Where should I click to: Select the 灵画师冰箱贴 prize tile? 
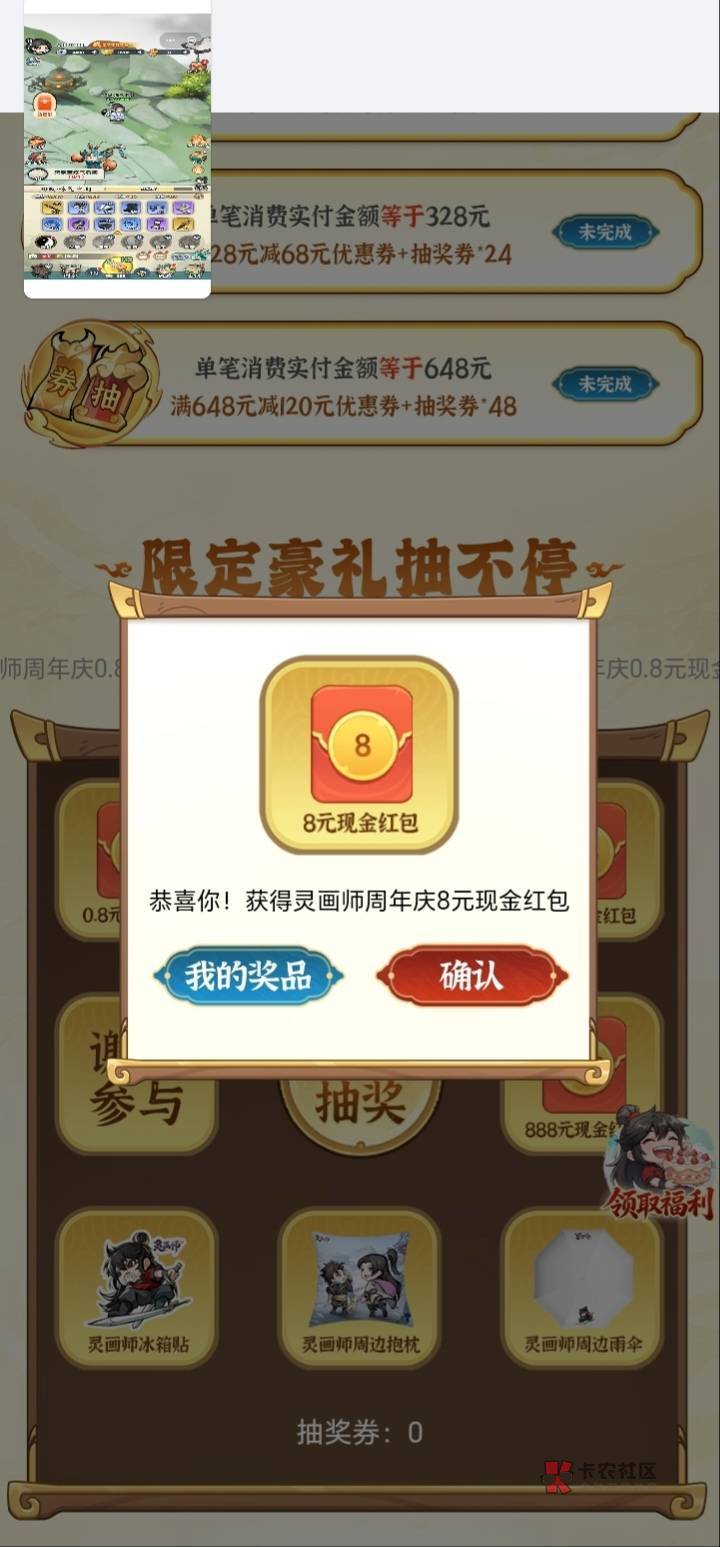tap(137, 1288)
